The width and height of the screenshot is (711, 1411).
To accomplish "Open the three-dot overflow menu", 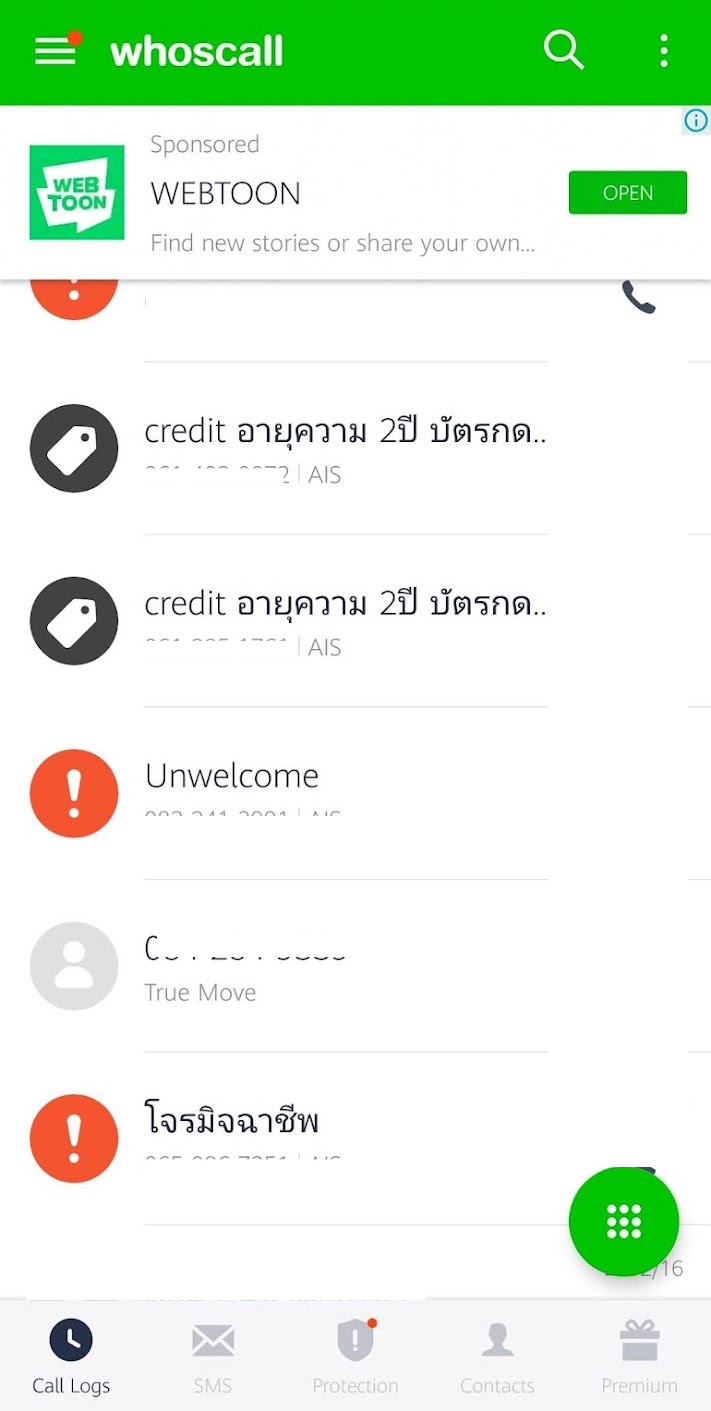I will (664, 51).
